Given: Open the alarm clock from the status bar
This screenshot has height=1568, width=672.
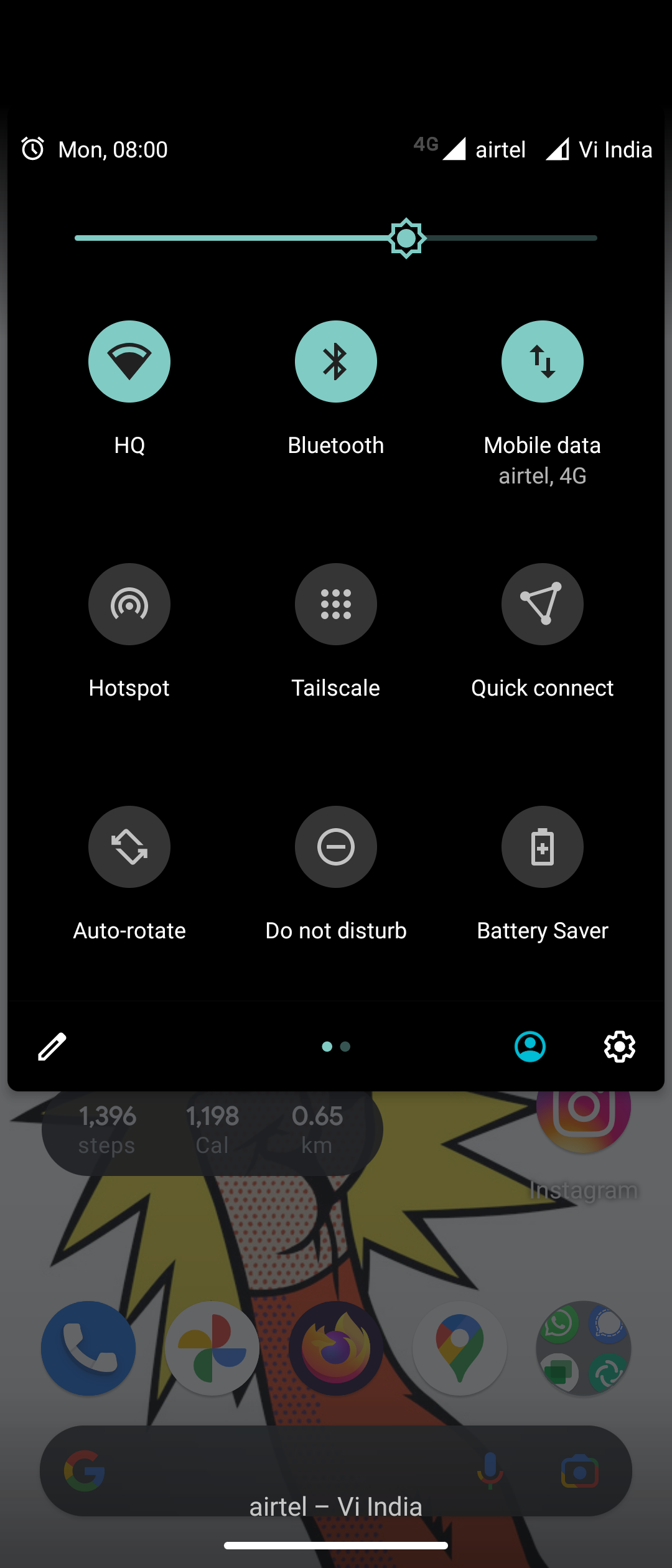Looking at the screenshot, I should click(33, 149).
